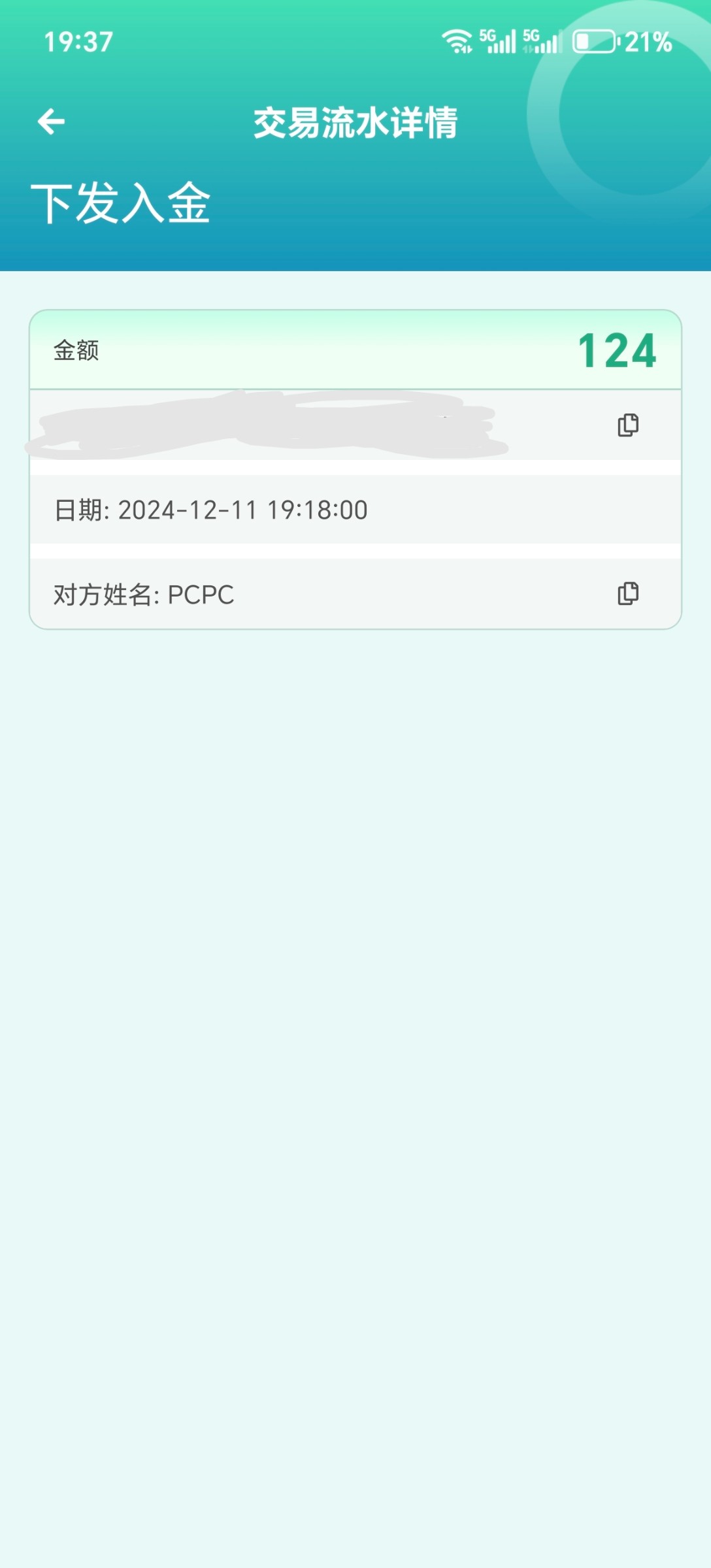711x1568 pixels.
Task: Copy the counterparty name PCPC
Action: pyautogui.click(x=628, y=594)
